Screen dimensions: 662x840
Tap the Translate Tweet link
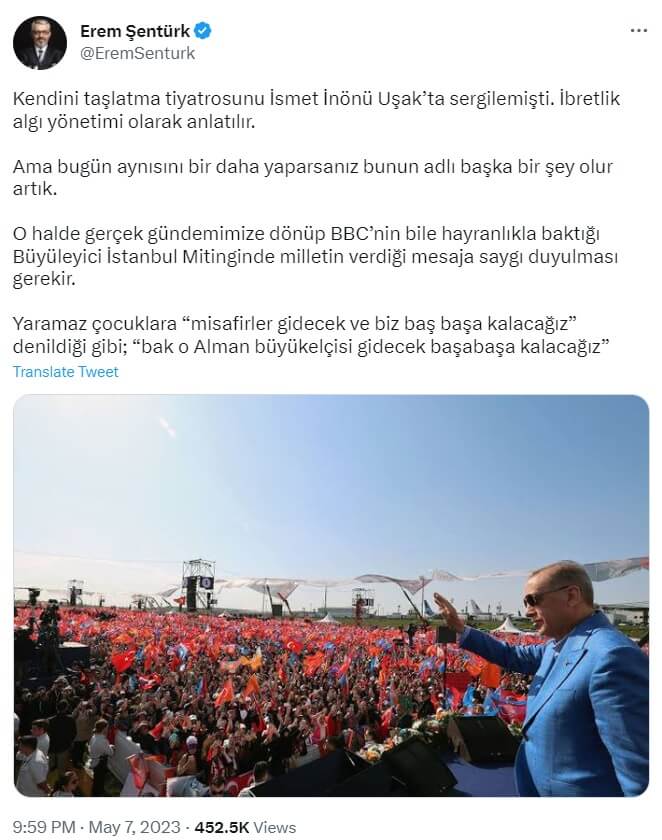pos(66,372)
